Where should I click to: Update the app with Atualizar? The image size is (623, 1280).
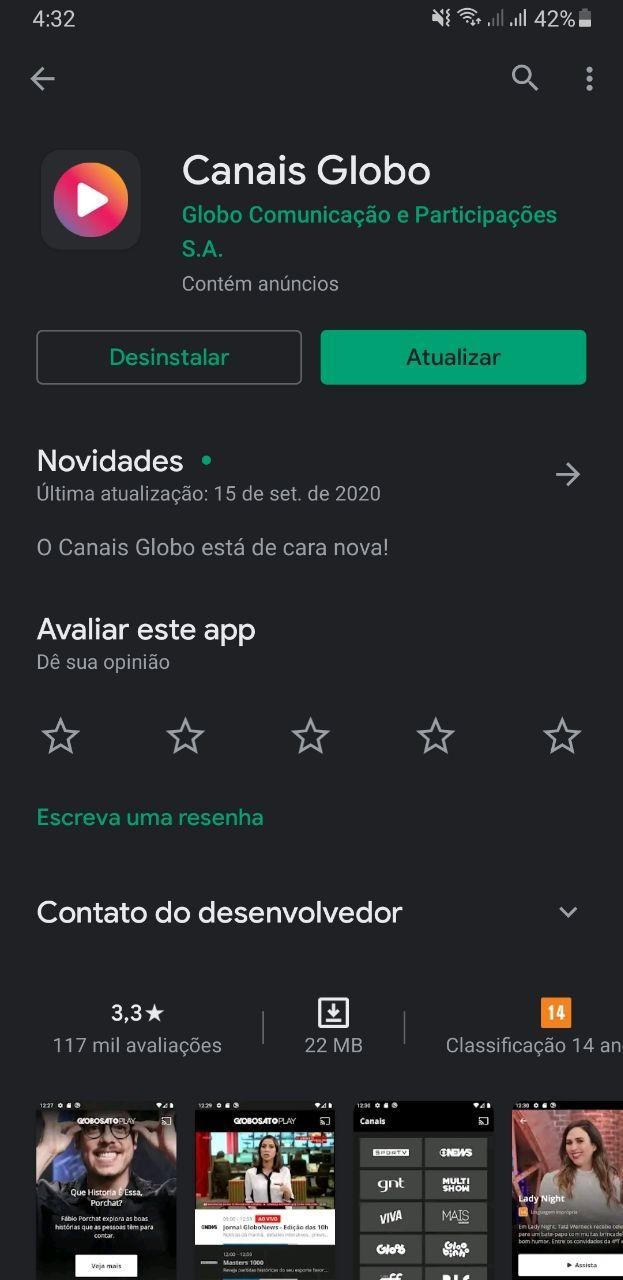(453, 357)
